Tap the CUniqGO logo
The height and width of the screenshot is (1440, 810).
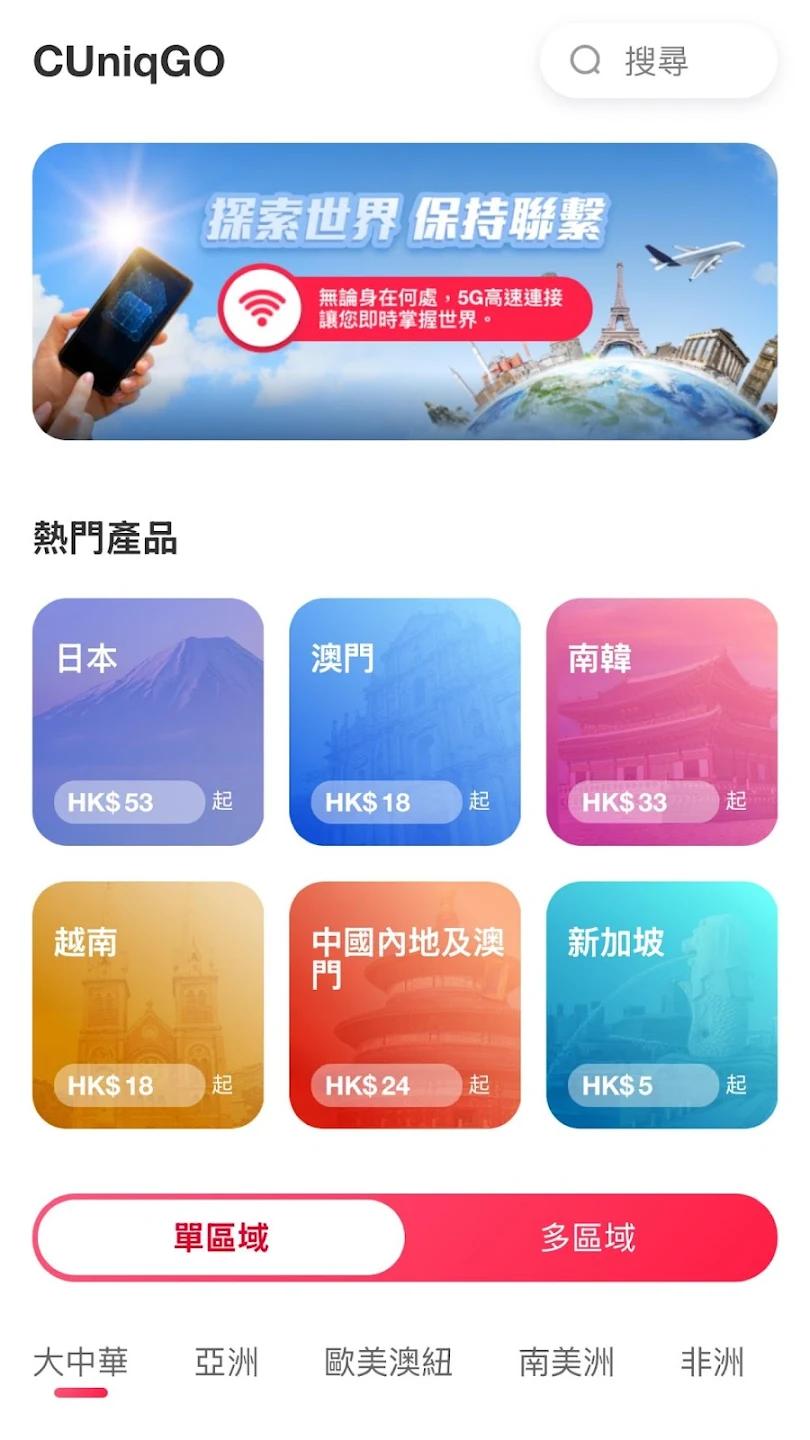tap(128, 61)
